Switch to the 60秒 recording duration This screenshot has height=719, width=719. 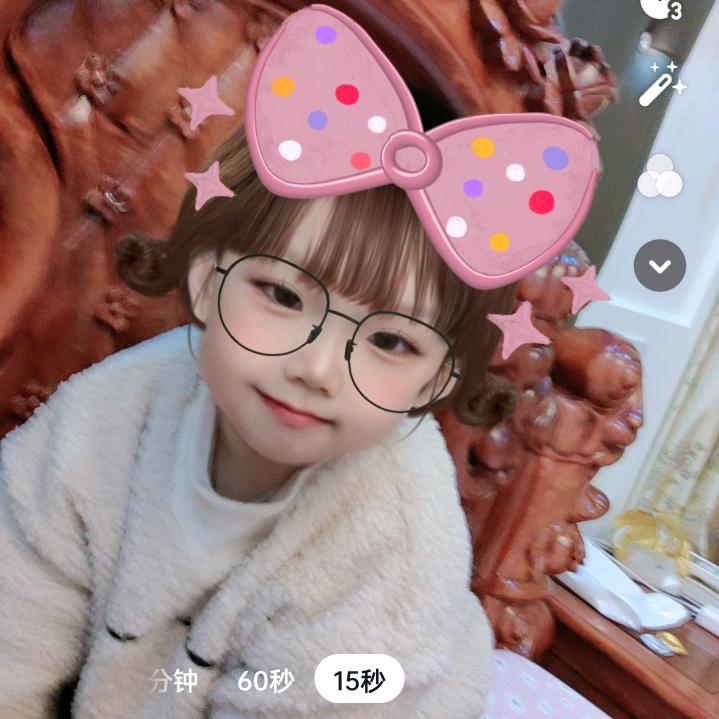265,681
